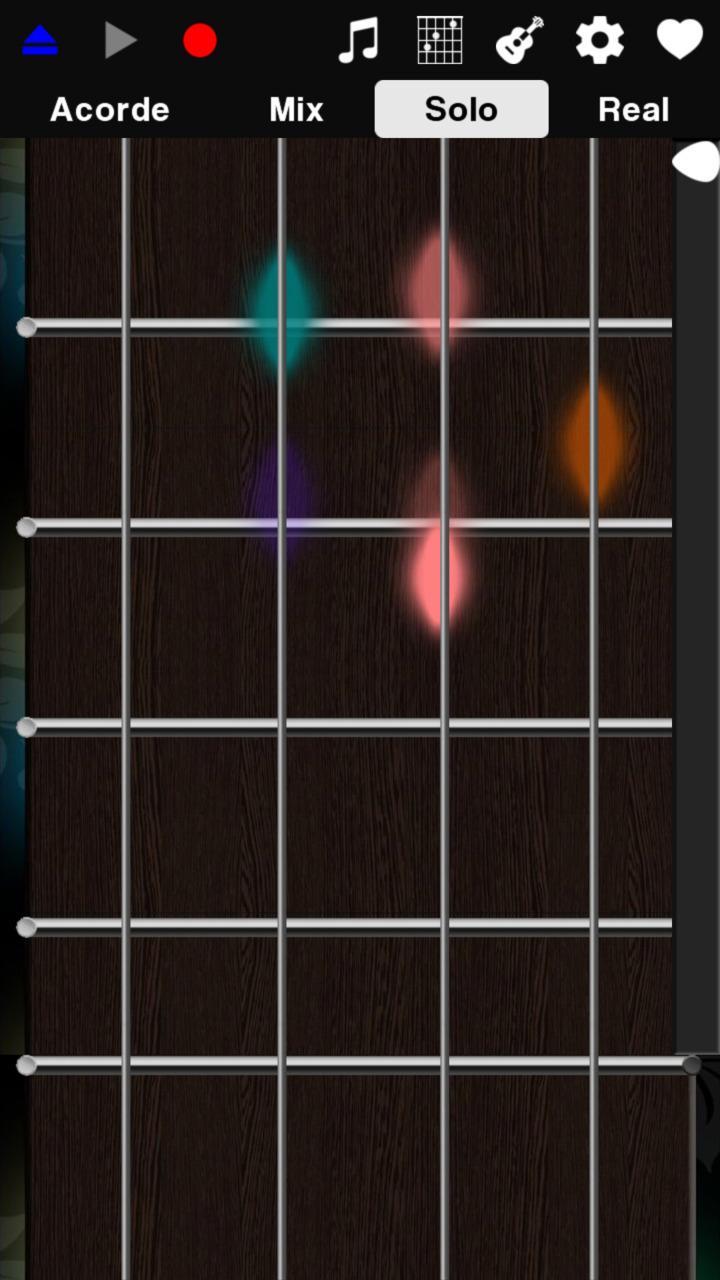Play the recorded track
The height and width of the screenshot is (1280, 720).
tap(120, 41)
